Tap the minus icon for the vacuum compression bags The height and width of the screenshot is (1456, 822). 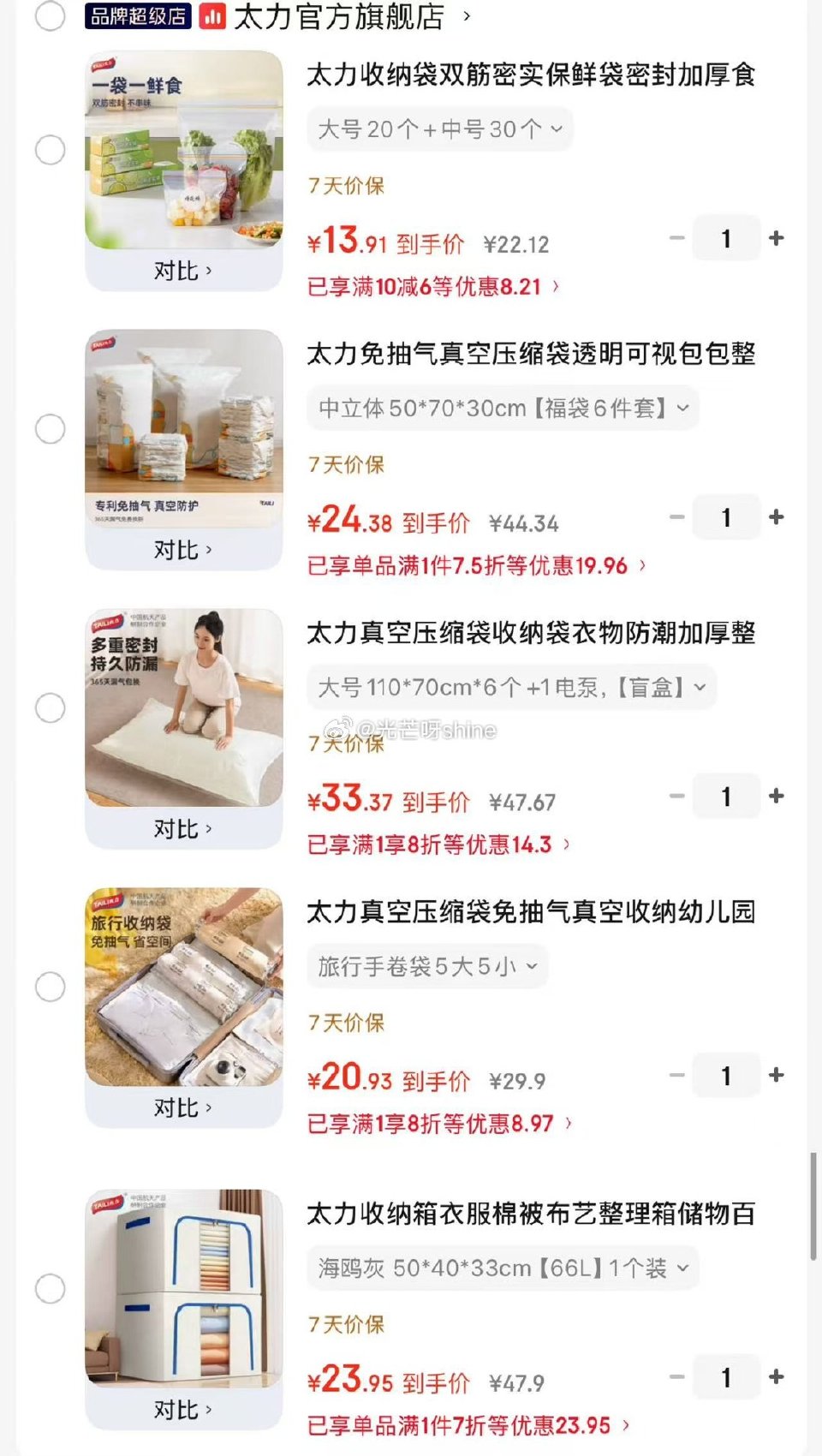(677, 516)
